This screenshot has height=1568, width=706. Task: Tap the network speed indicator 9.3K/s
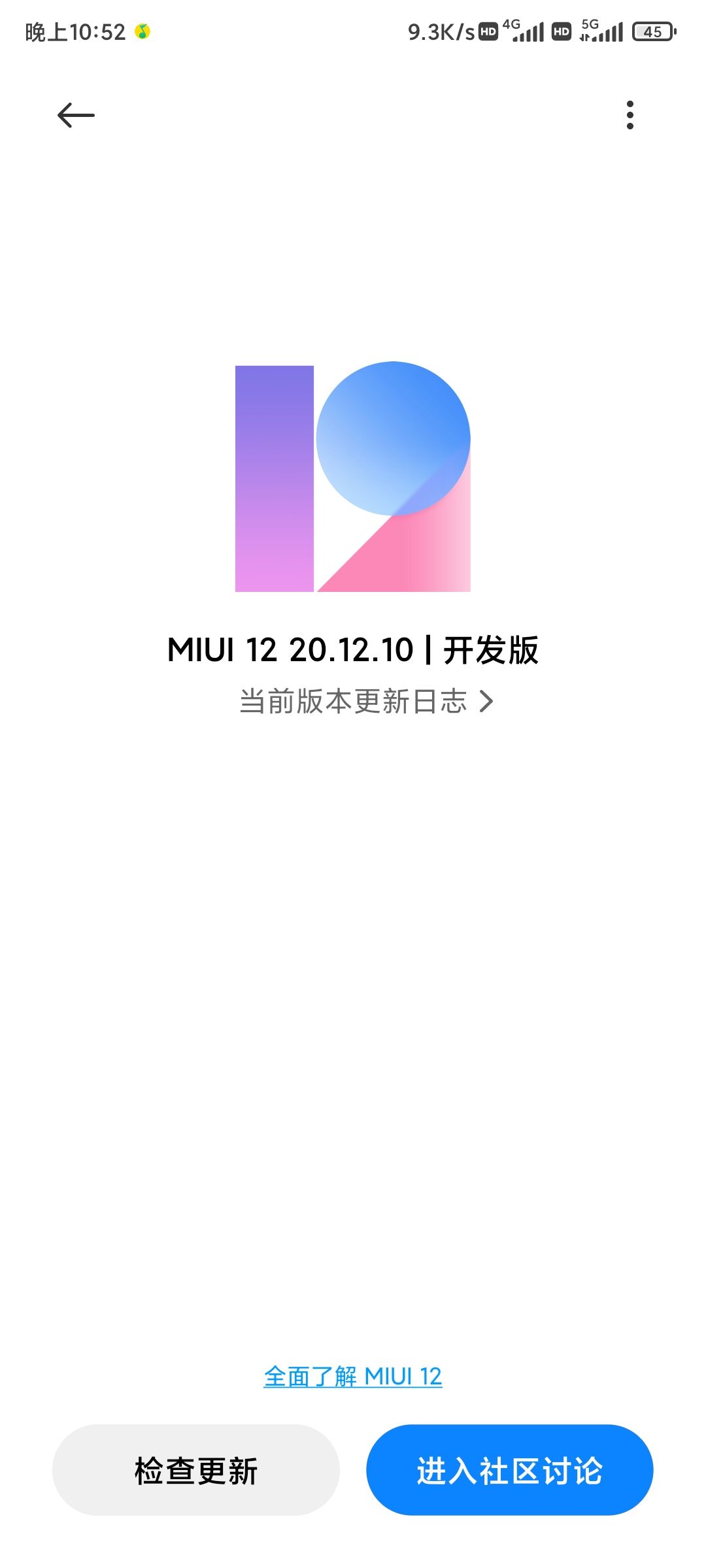(441, 29)
